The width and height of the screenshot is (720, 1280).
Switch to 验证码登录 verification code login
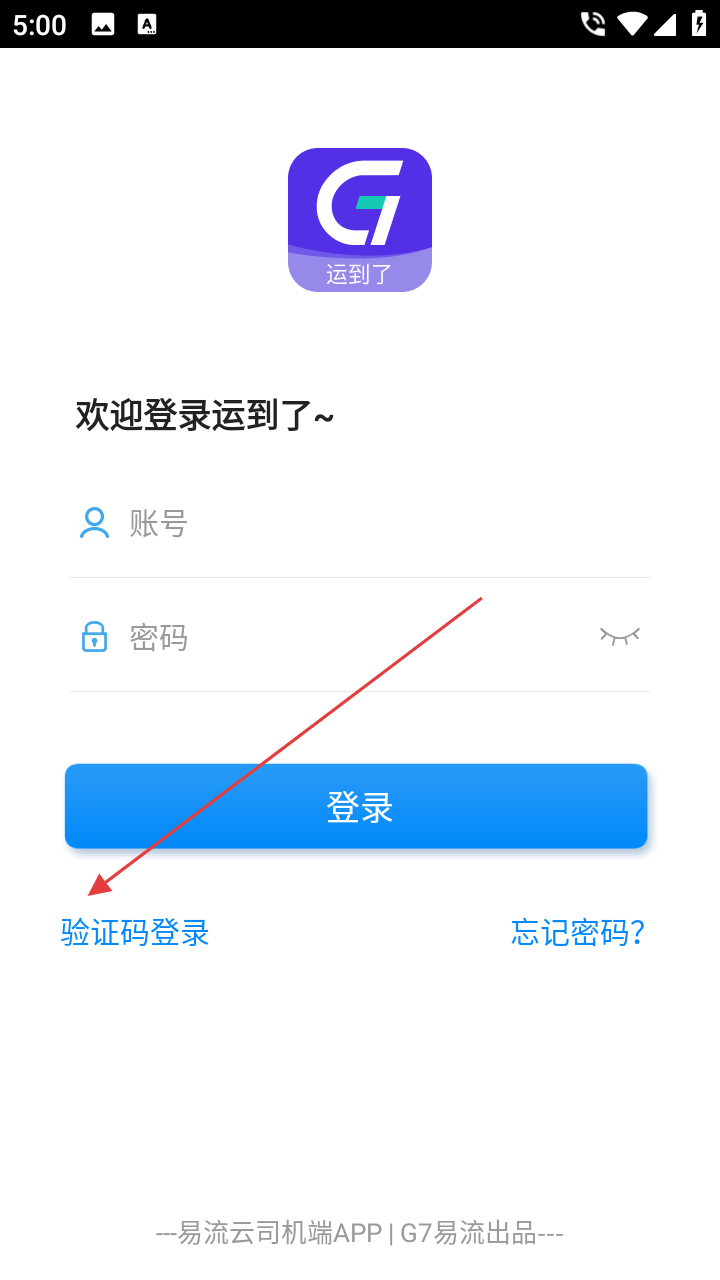(x=135, y=932)
